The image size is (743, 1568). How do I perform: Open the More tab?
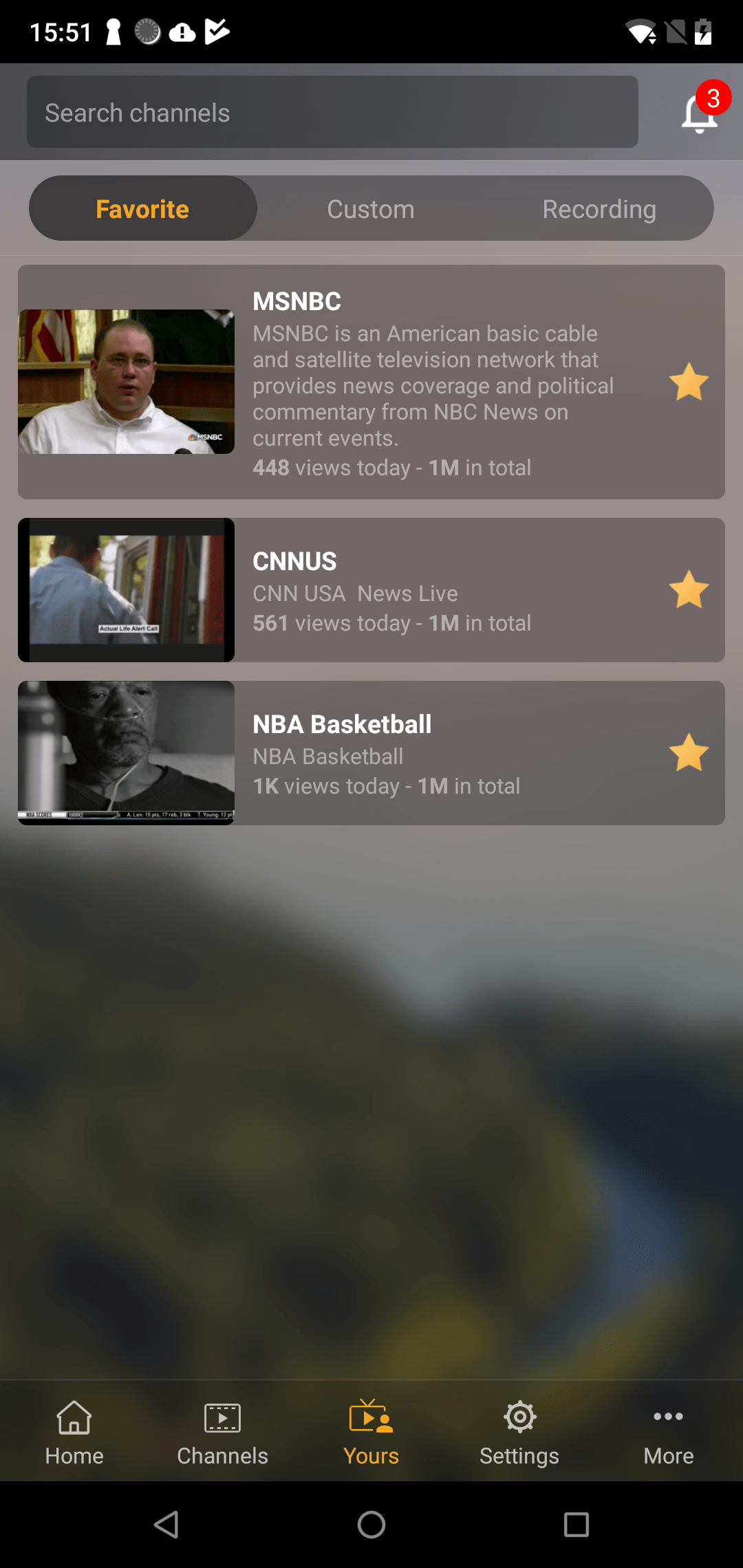pos(668,1432)
